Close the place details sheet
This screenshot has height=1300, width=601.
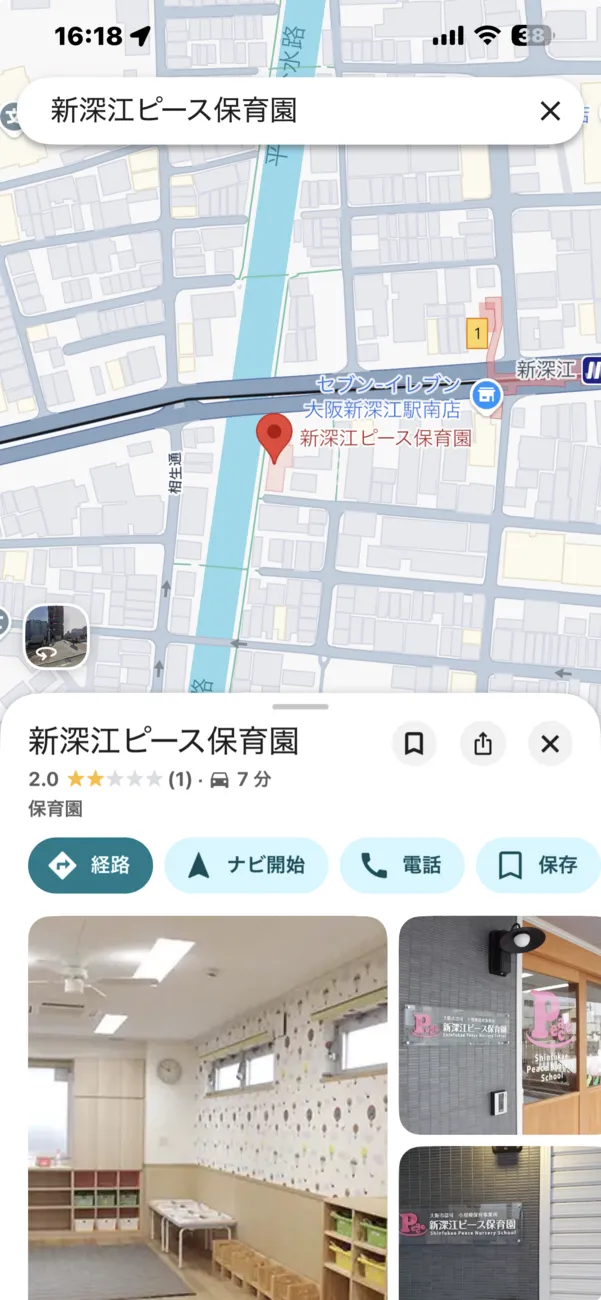tap(550, 744)
